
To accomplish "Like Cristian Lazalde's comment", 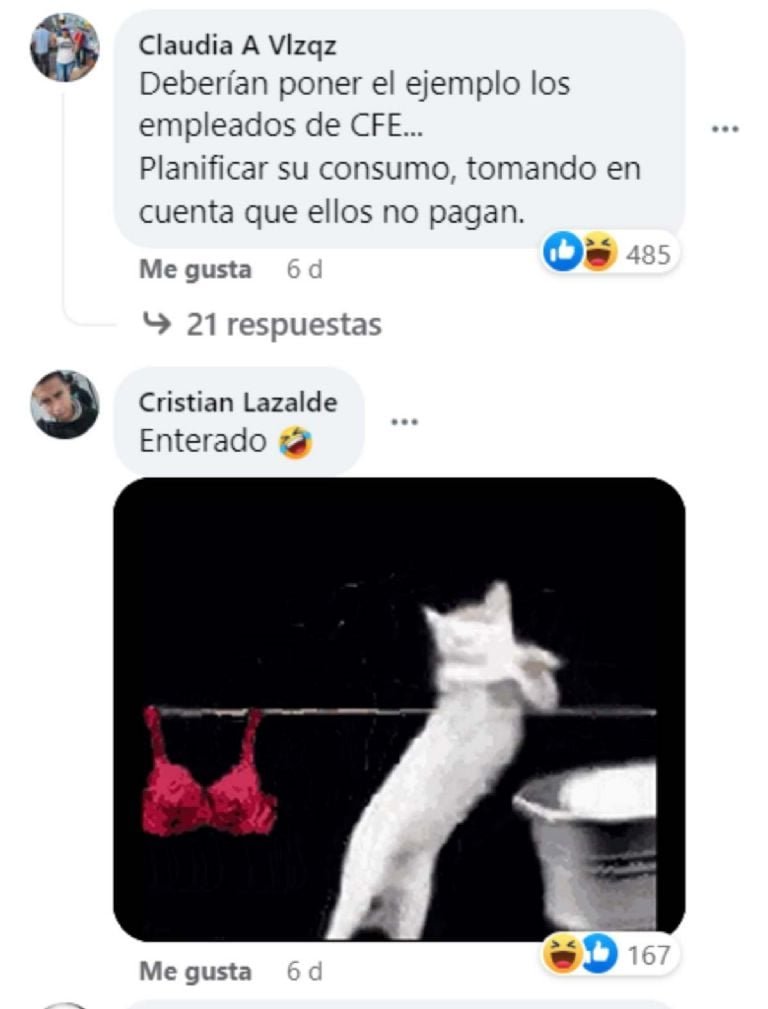I will click(195, 971).
